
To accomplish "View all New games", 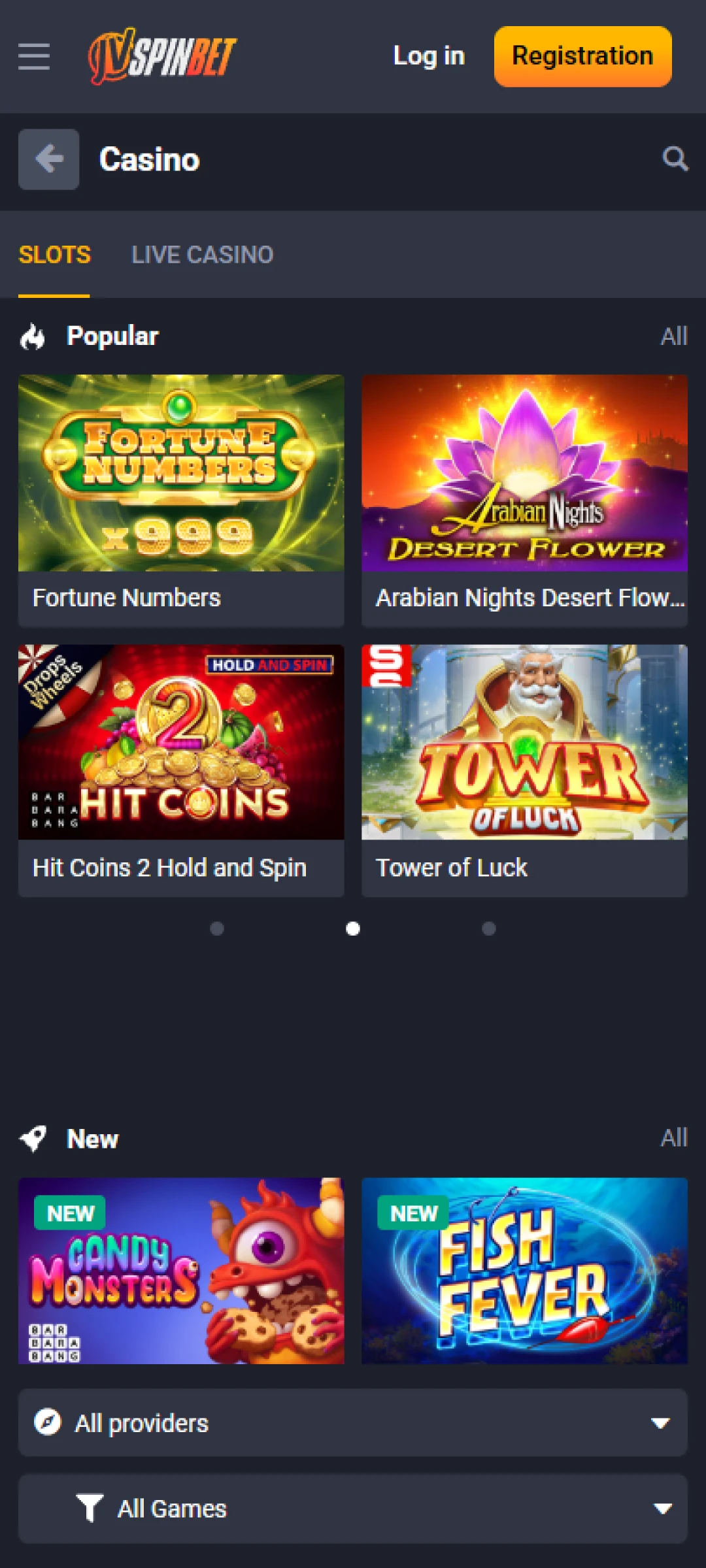I will (673, 1138).
